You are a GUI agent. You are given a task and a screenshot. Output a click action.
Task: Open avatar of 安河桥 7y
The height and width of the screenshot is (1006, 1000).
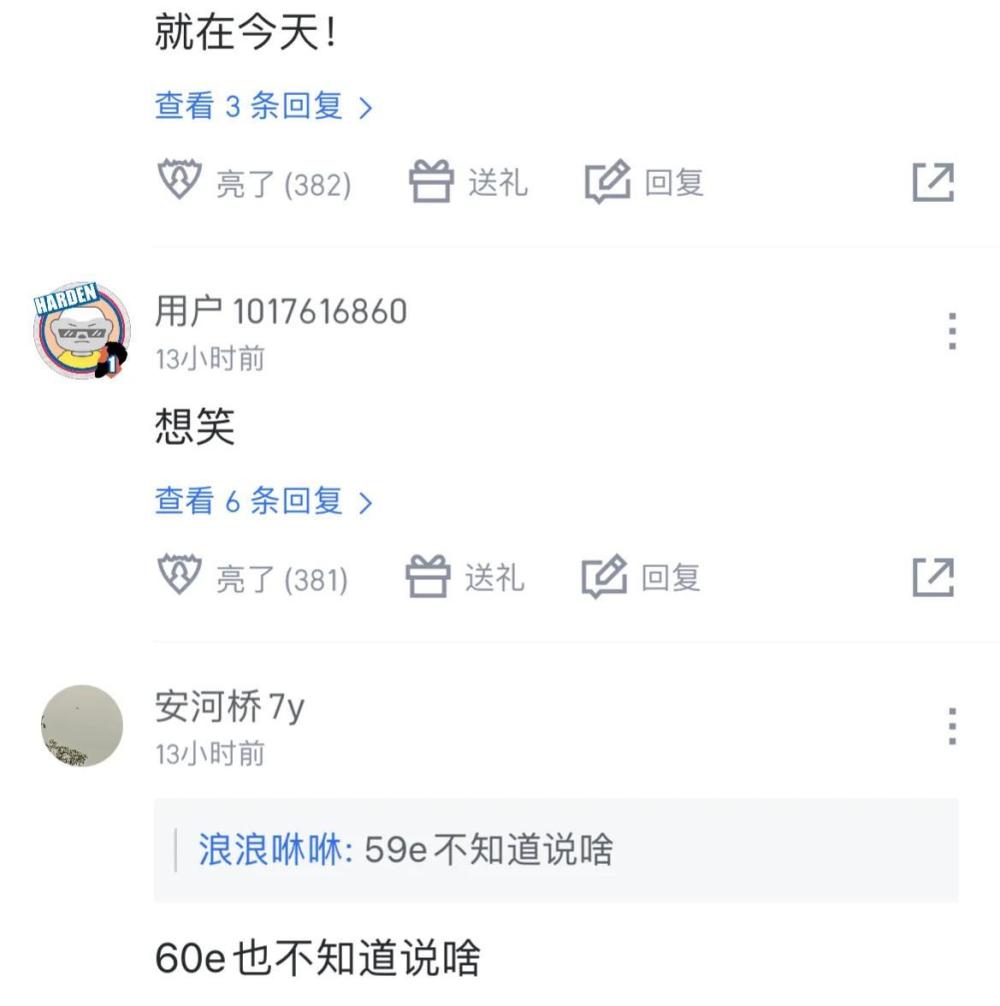click(82, 726)
